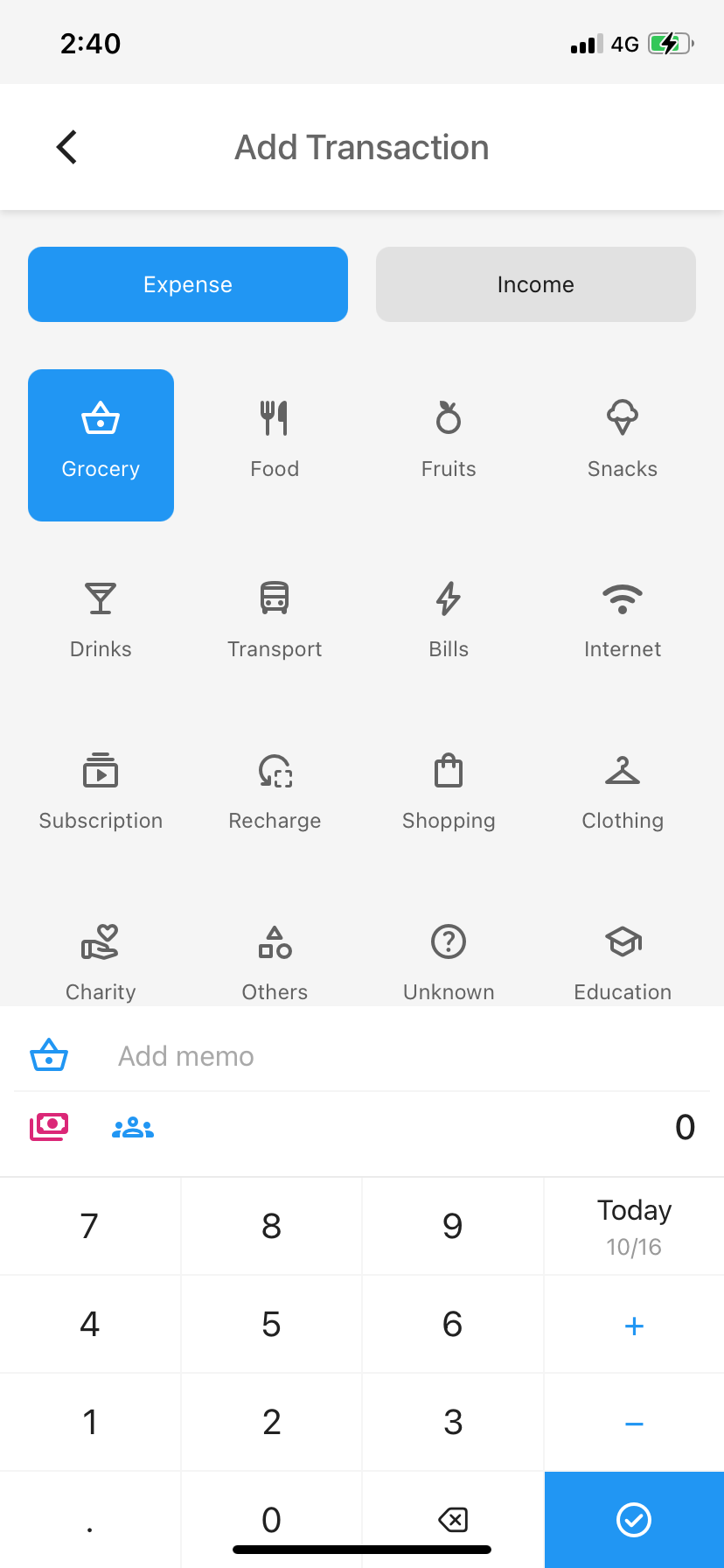Select the Fruits category
The height and width of the screenshot is (1568, 724).
(448, 437)
